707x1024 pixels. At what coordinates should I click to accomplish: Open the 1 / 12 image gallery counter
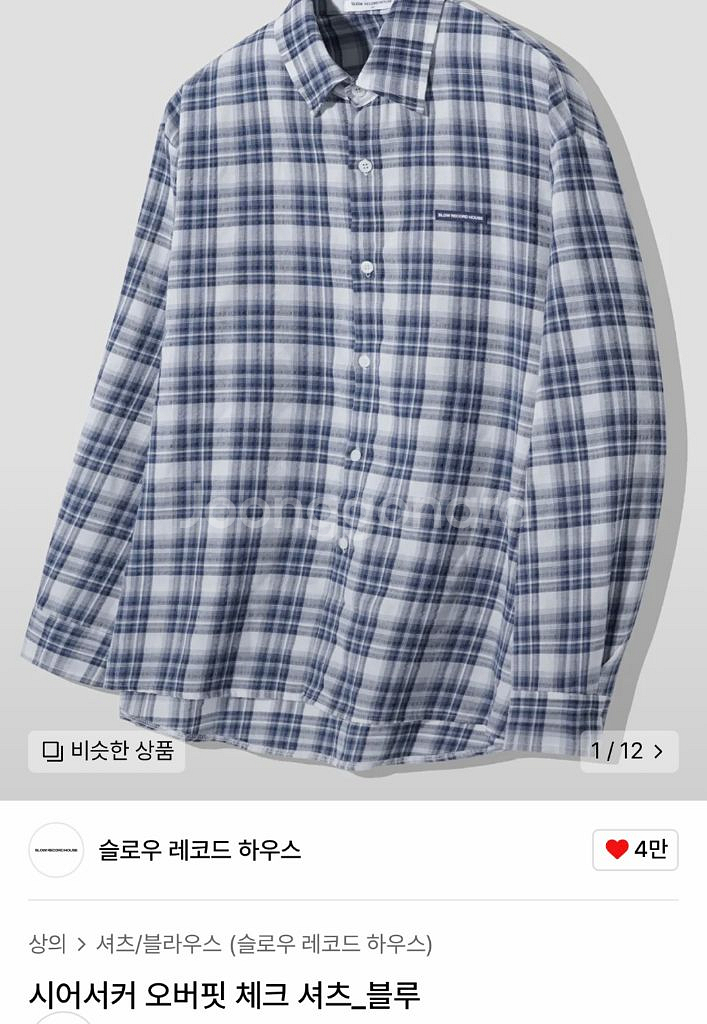click(x=628, y=751)
